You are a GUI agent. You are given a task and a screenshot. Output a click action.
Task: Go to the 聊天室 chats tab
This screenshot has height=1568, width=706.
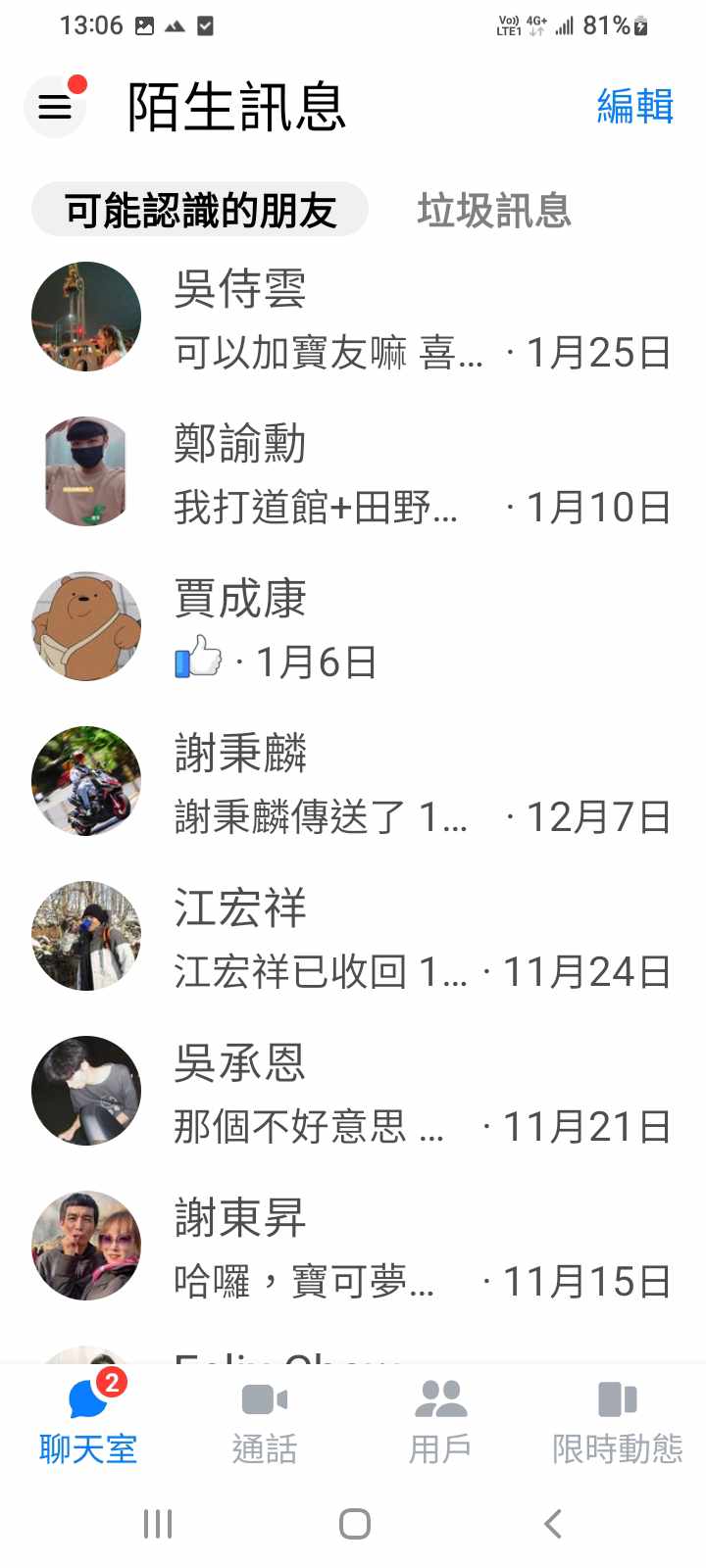[x=88, y=1419]
